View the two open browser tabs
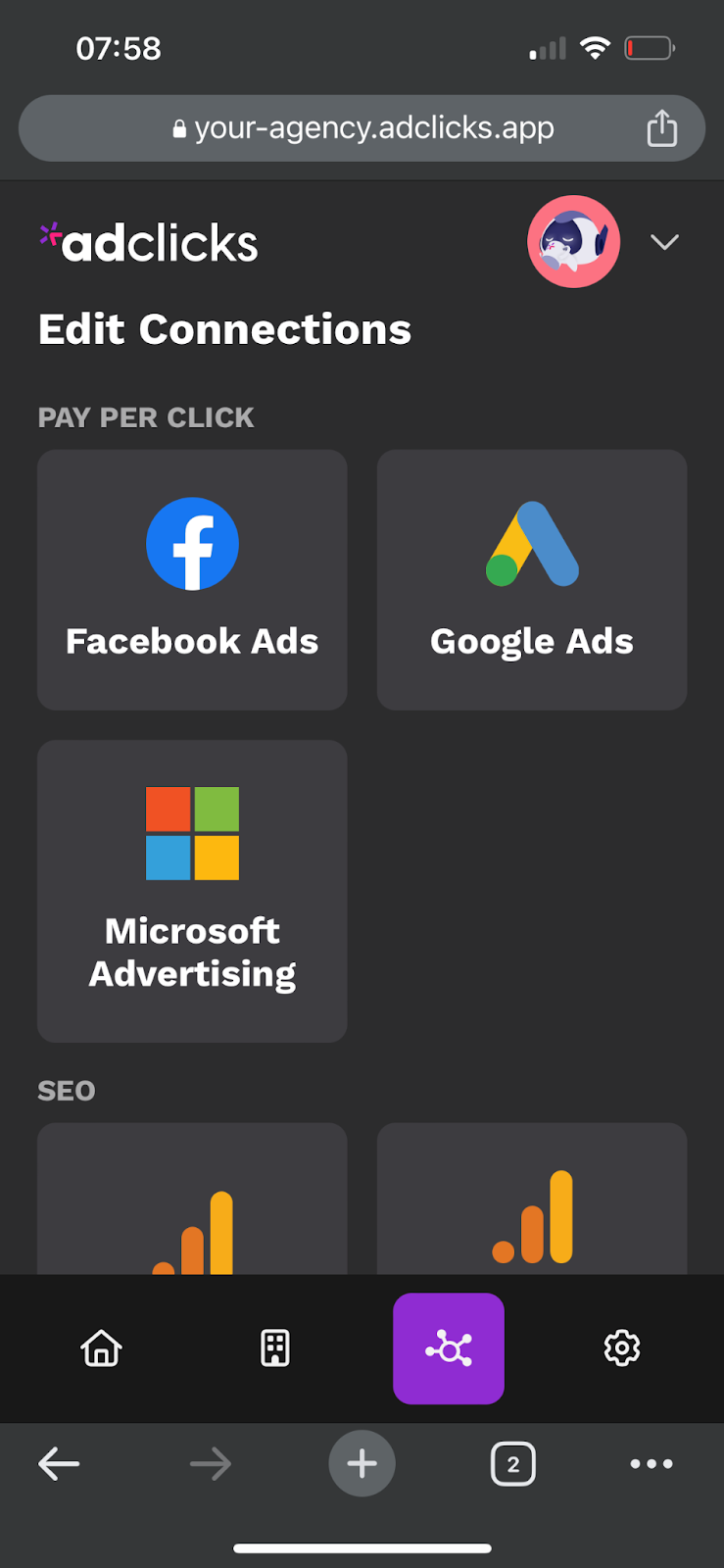Screen dimensions: 724x1568 pyautogui.click(x=513, y=1464)
